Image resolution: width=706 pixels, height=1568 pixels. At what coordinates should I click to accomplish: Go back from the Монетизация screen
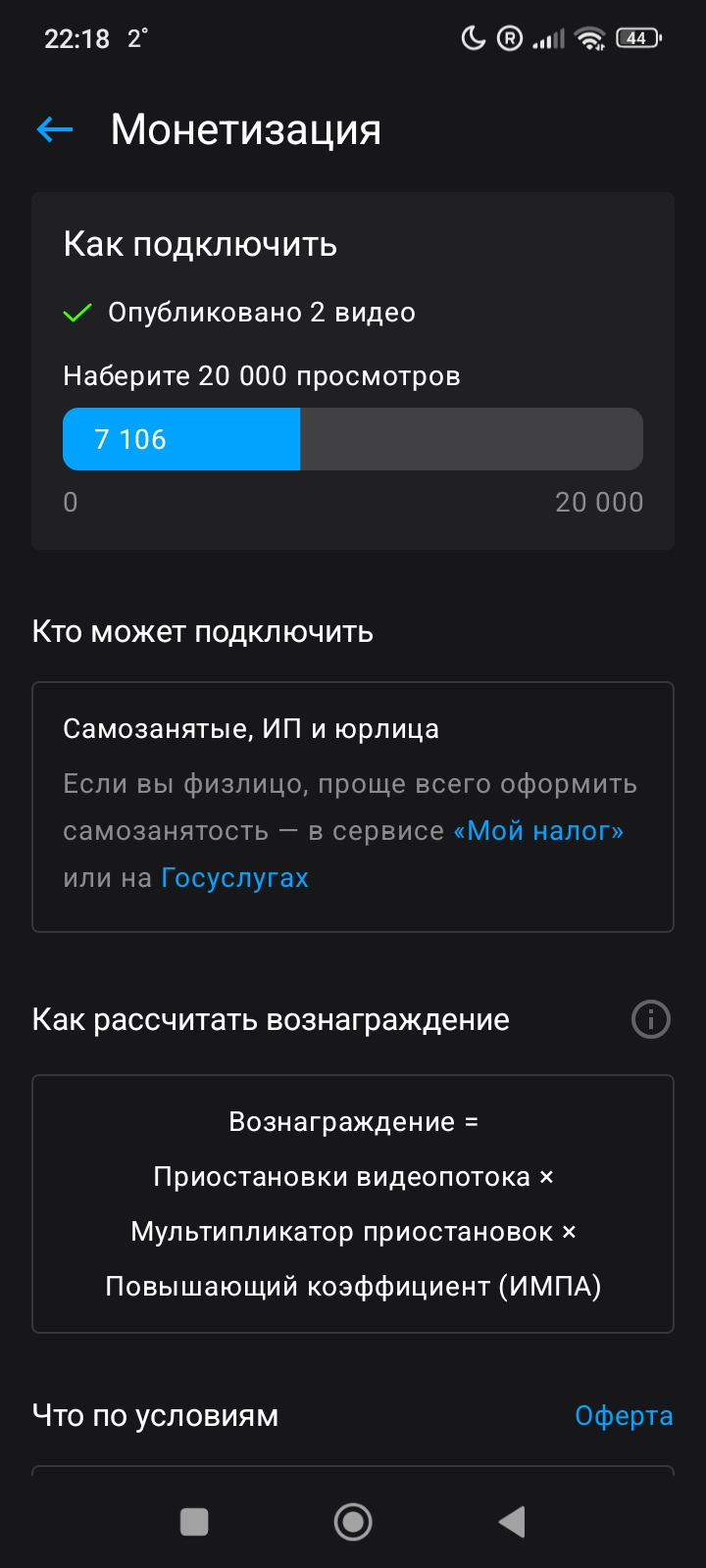(55, 129)
